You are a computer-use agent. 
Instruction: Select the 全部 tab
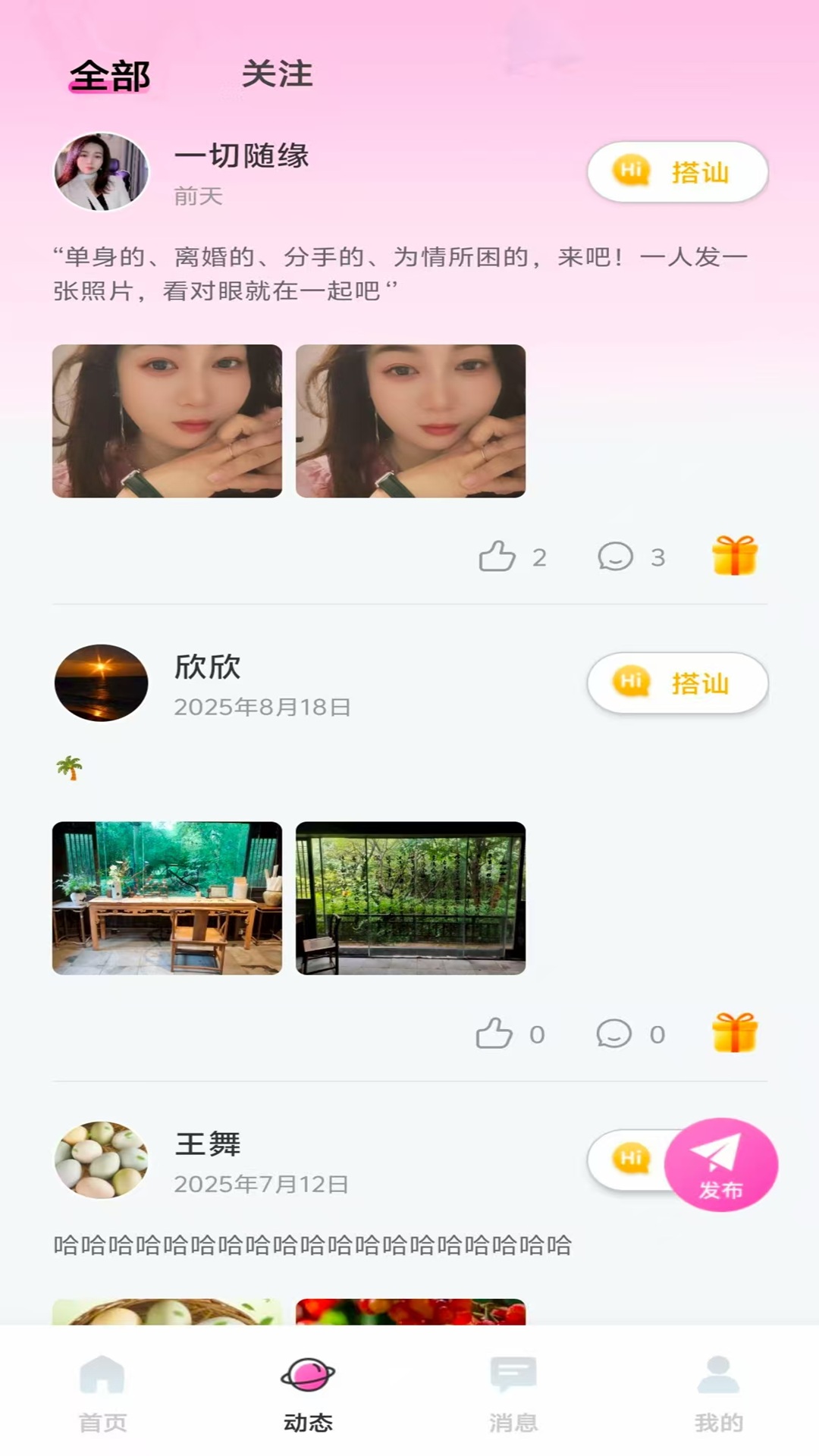tap(111, 75)
